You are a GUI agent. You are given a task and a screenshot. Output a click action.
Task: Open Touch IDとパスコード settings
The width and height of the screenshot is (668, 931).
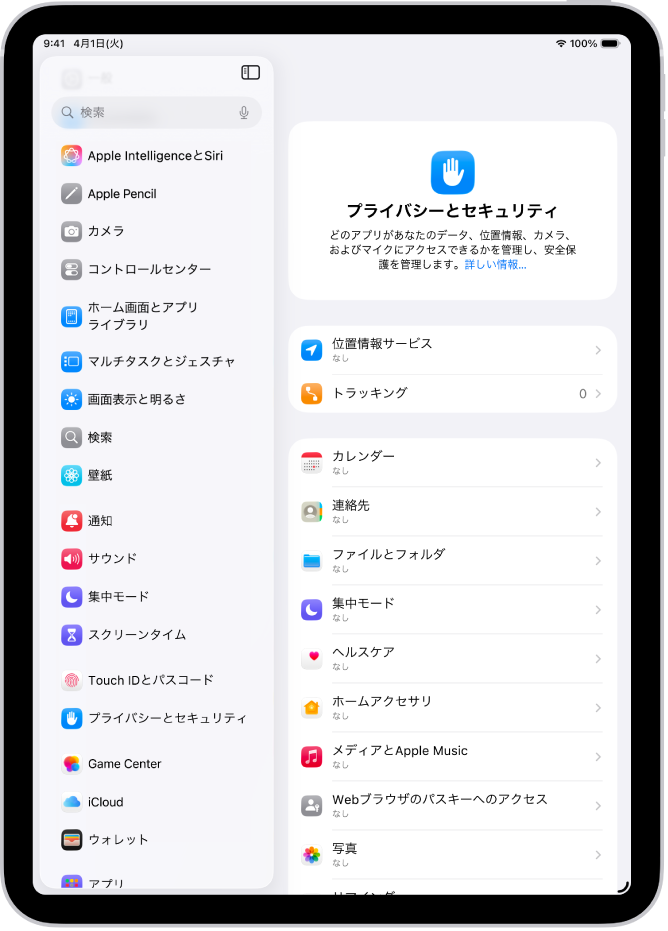pos(150,680)
